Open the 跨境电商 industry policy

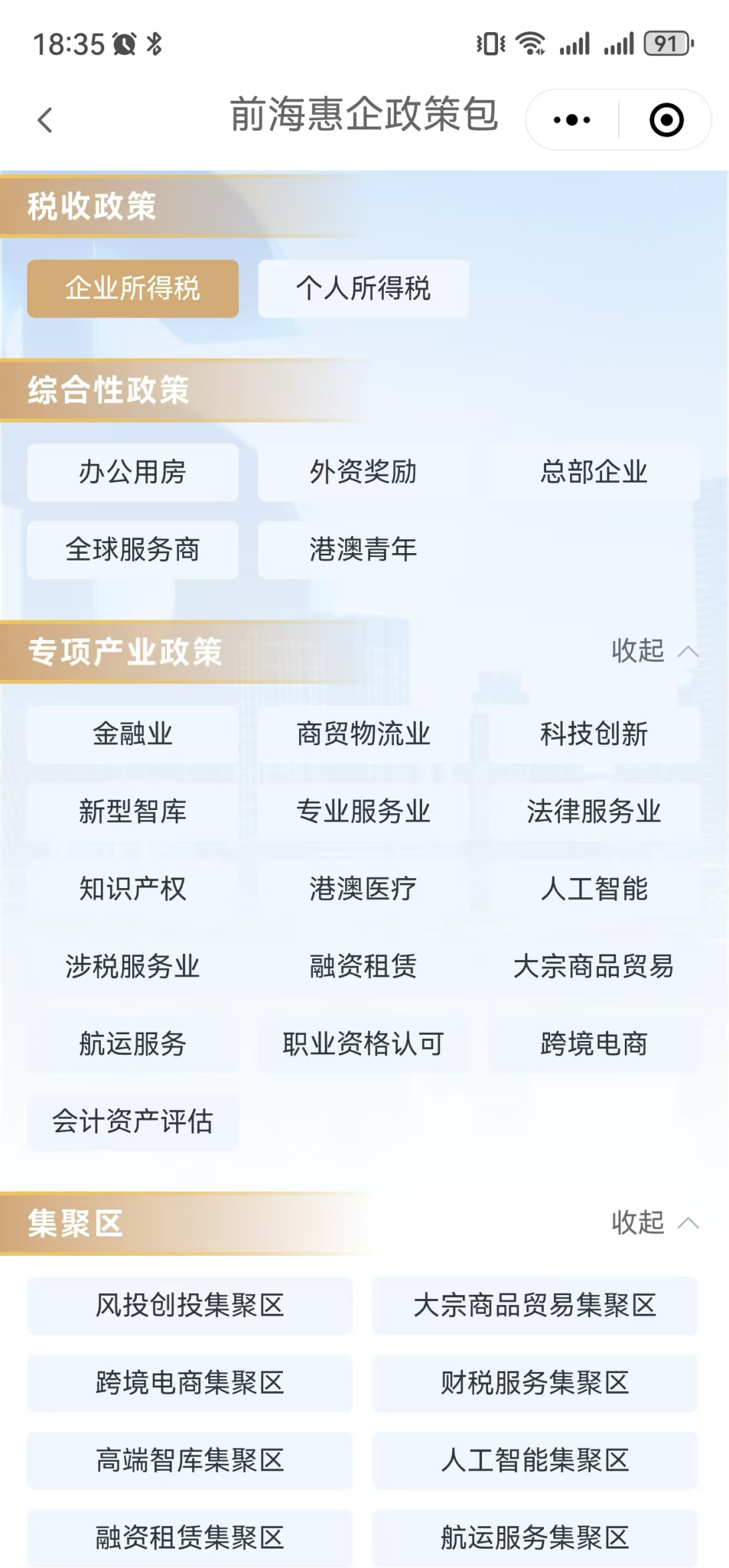[x=593, y=1044]
